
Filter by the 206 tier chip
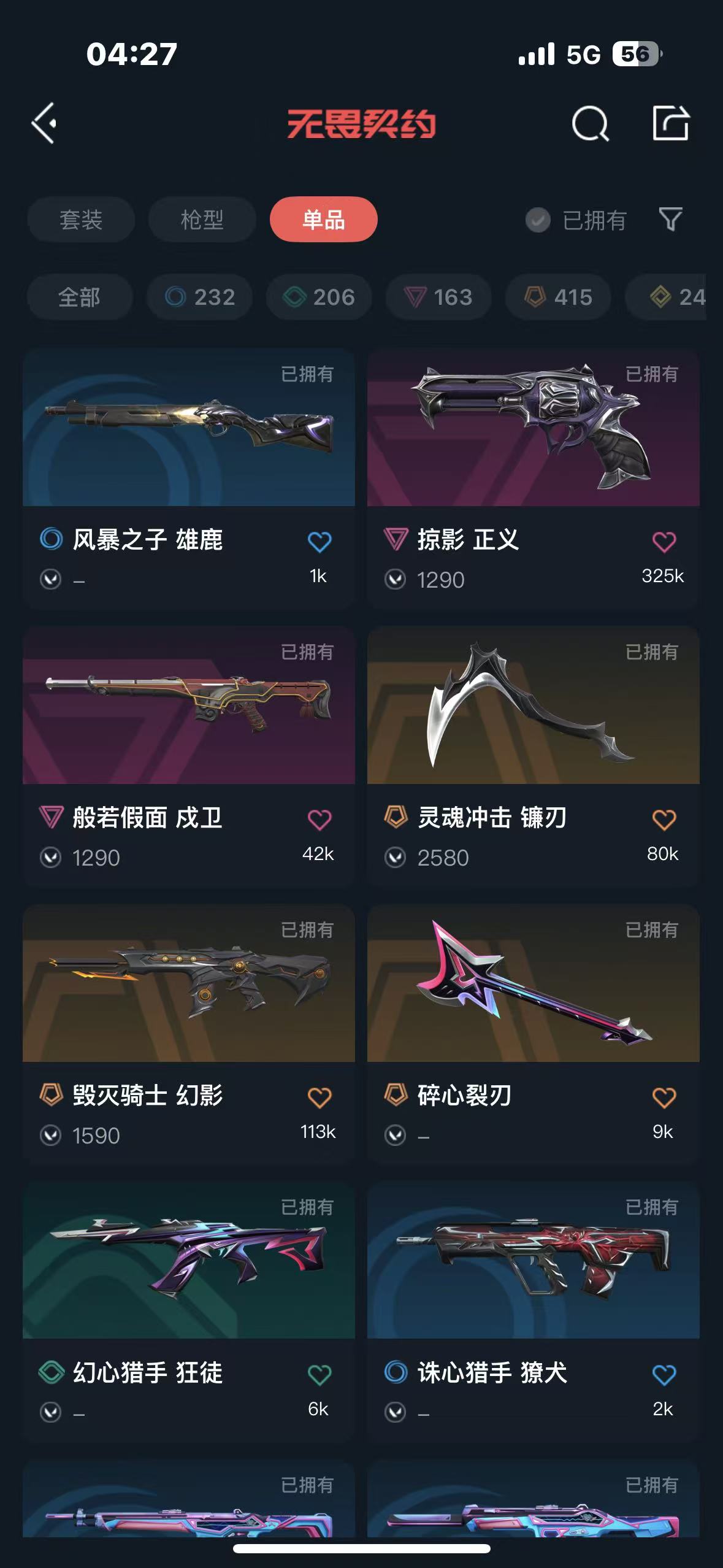point(319,298)
